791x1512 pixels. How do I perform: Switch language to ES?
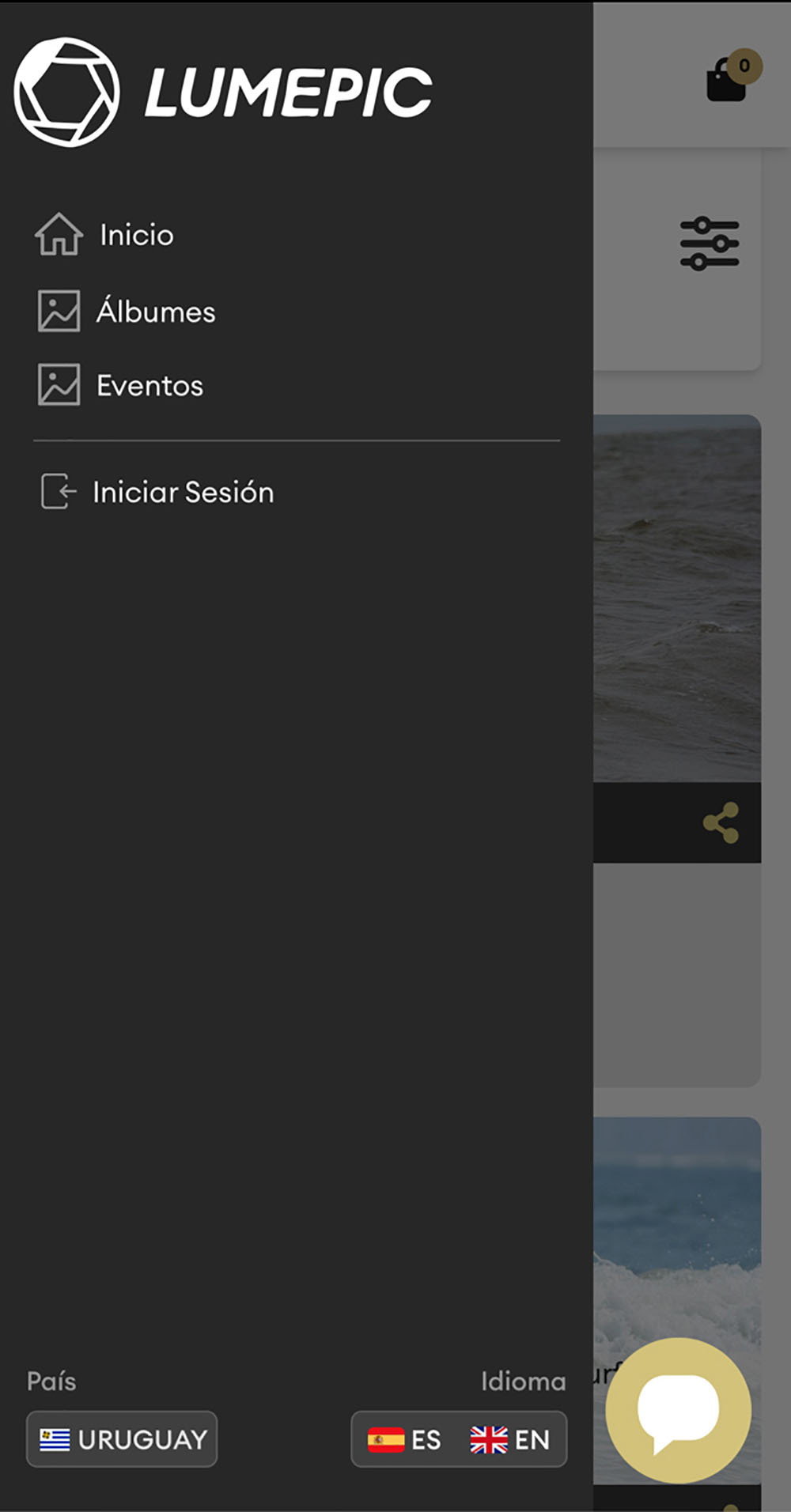click(x=405, y=1439)
